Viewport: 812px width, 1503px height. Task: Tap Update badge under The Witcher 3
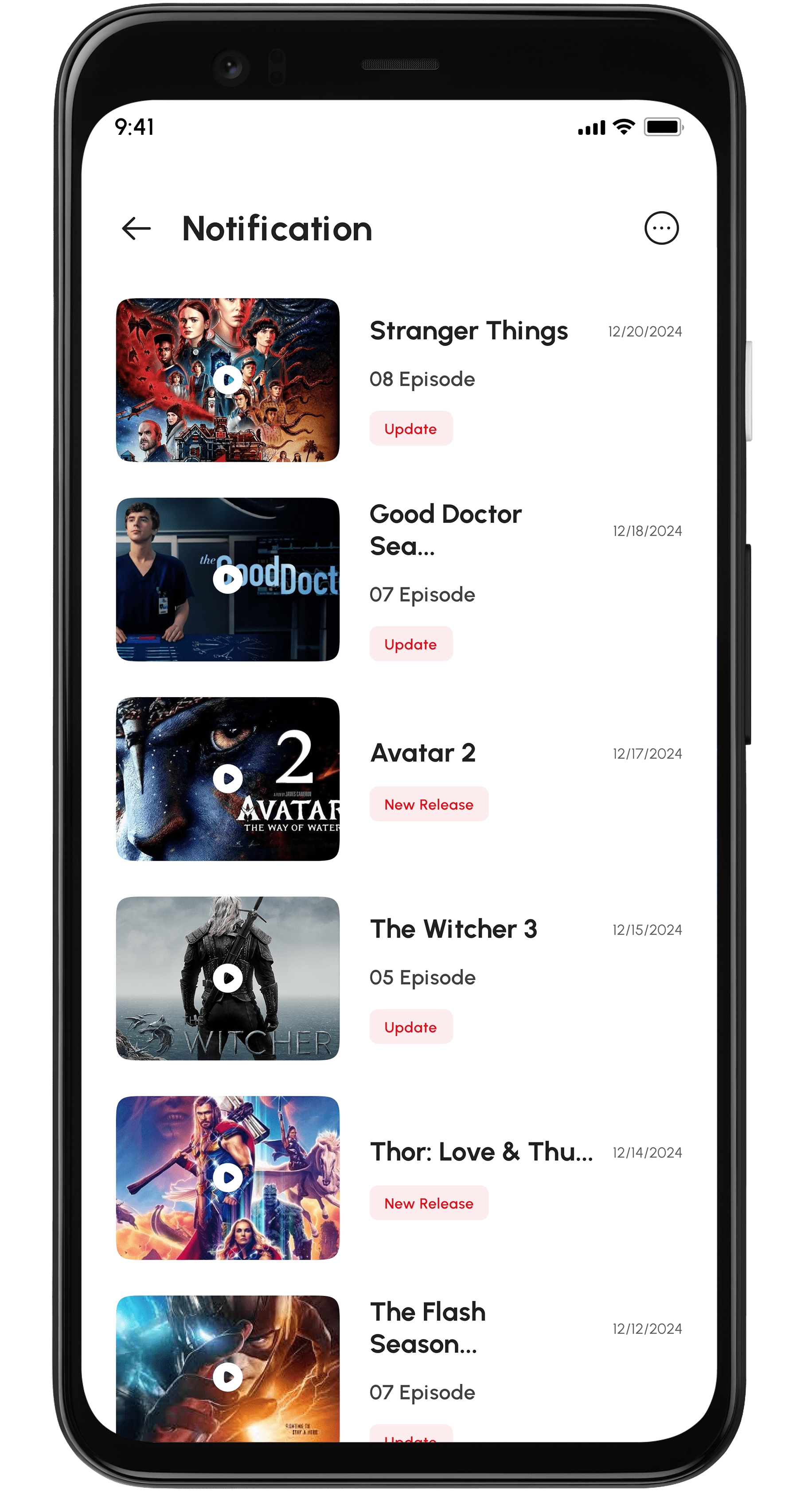(410, 1027)
